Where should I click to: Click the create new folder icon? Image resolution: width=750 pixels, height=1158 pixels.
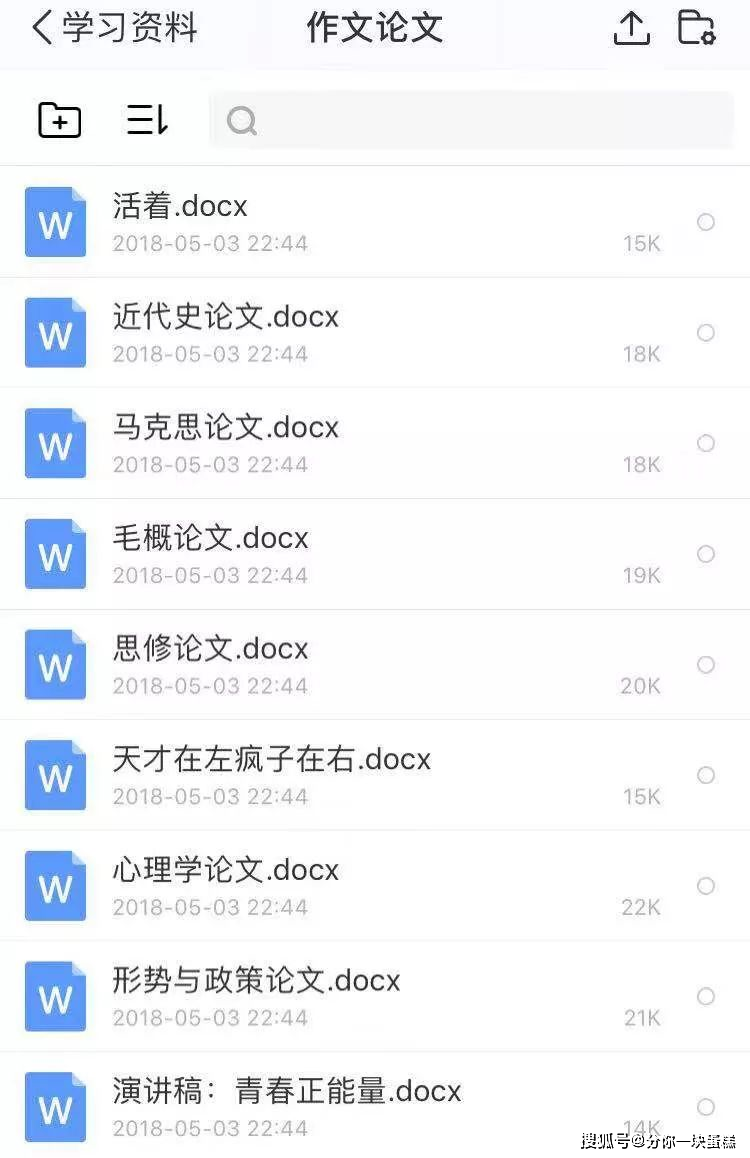(x=58, y=119)
